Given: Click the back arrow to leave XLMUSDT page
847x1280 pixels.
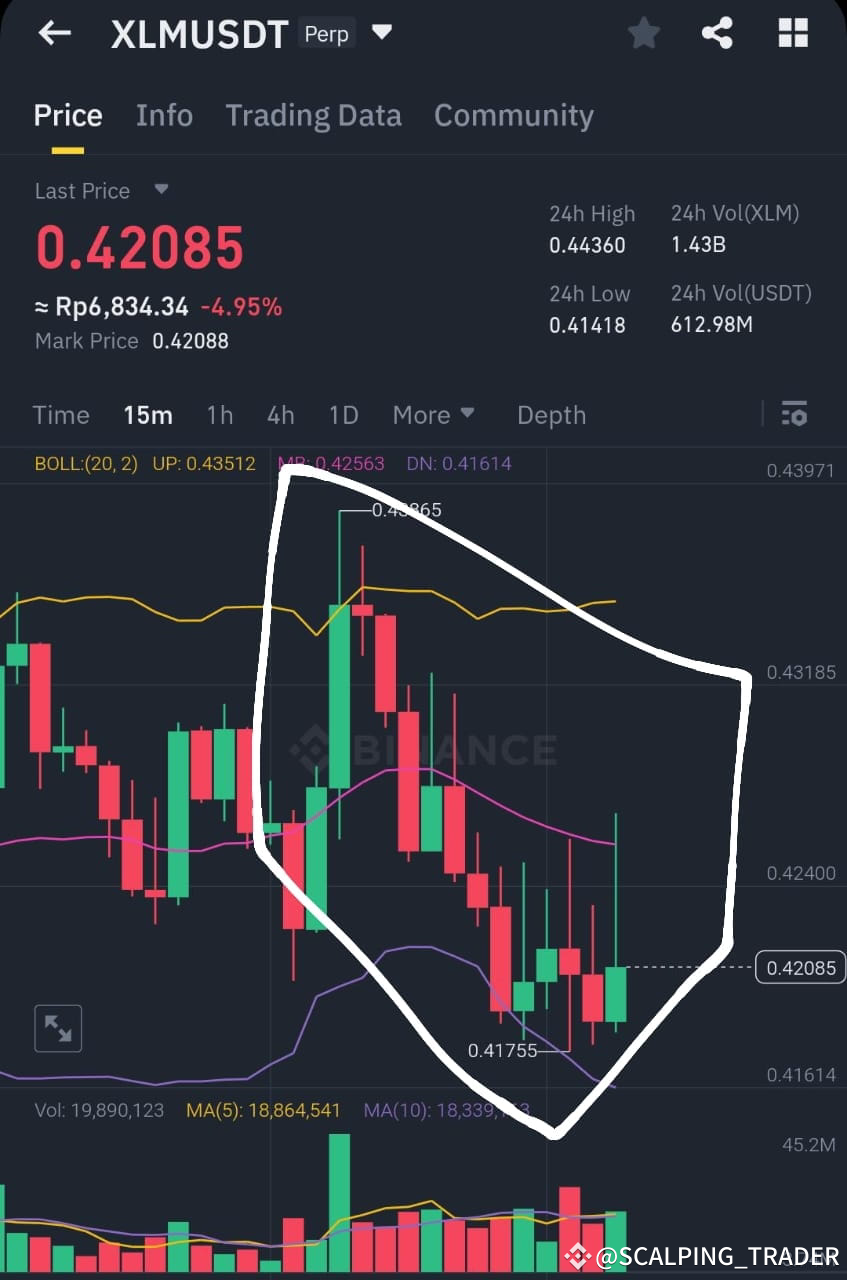Looking at the screenshot, I should pyautogui.click(x=54, y=33).
